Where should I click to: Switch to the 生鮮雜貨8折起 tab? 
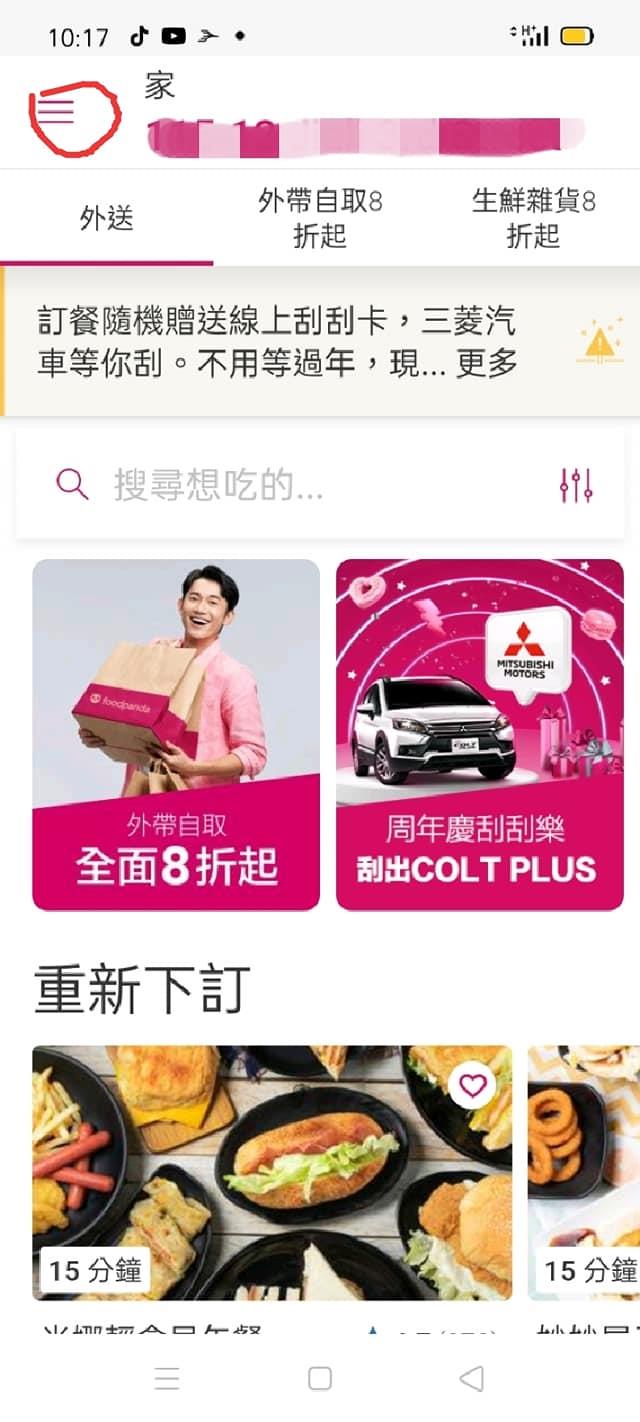point(533,219)
